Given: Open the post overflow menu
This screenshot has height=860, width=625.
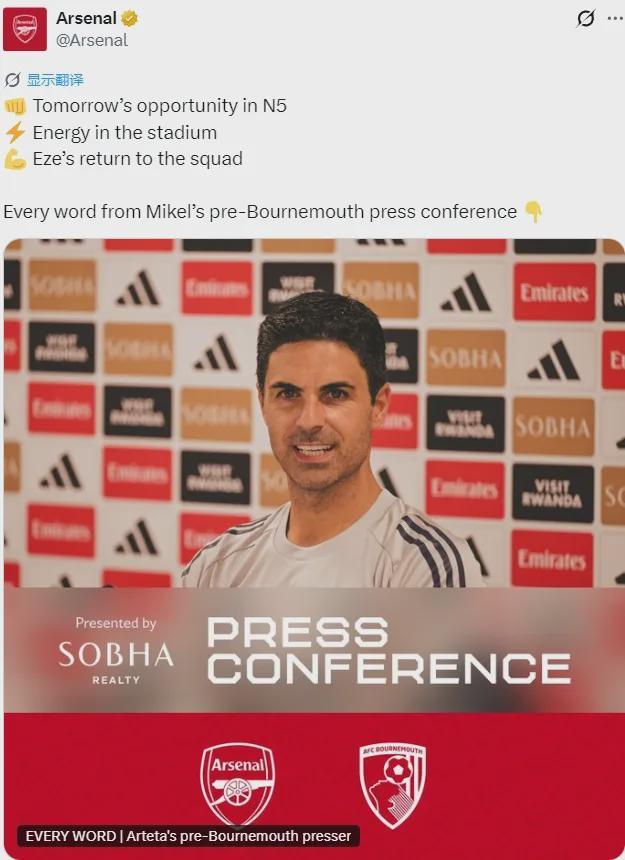Looking at the screenshot, I should [613, 18].
